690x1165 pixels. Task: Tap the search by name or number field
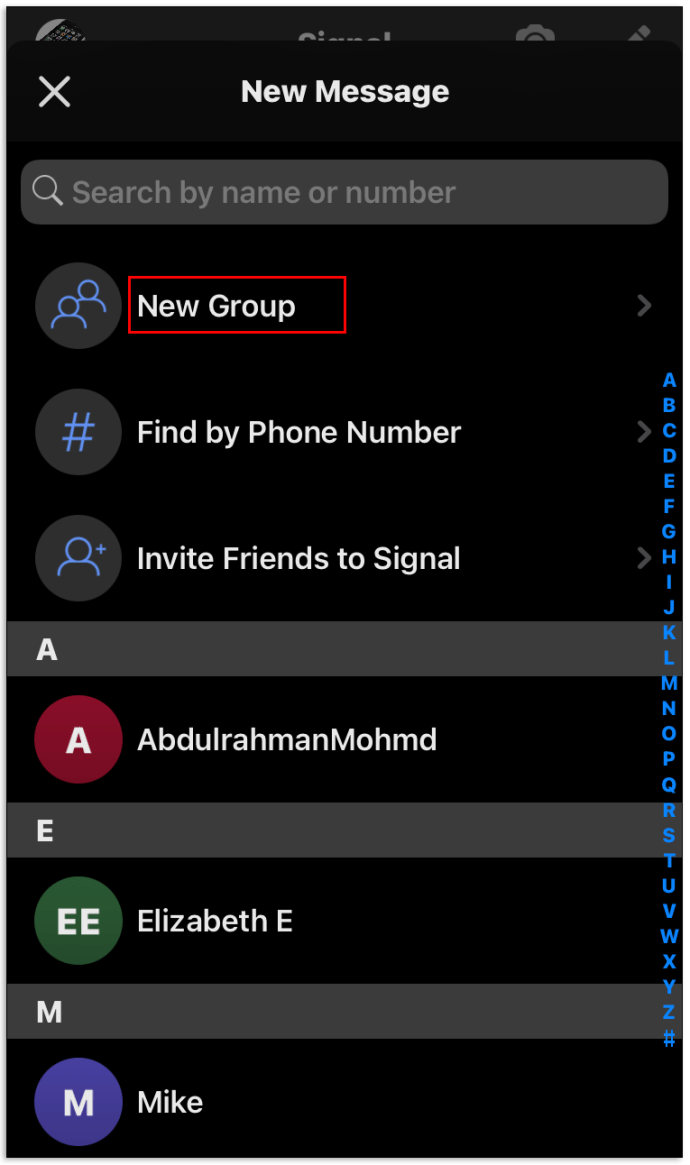click(x=345, y=192)
